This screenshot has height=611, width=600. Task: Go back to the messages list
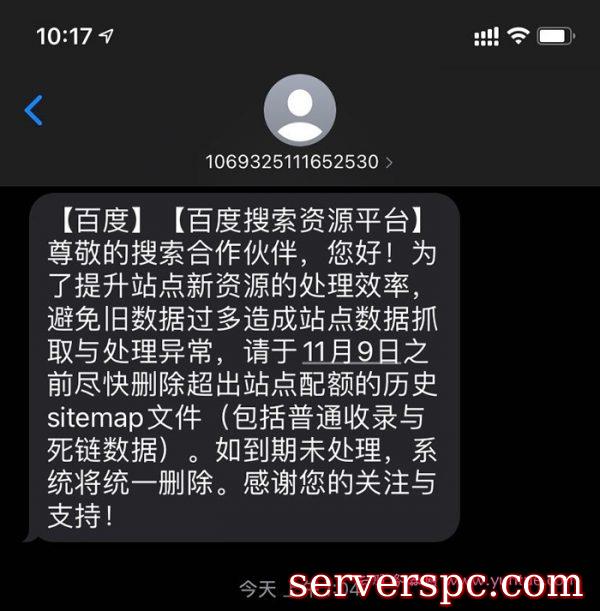[x=34, y=109]
